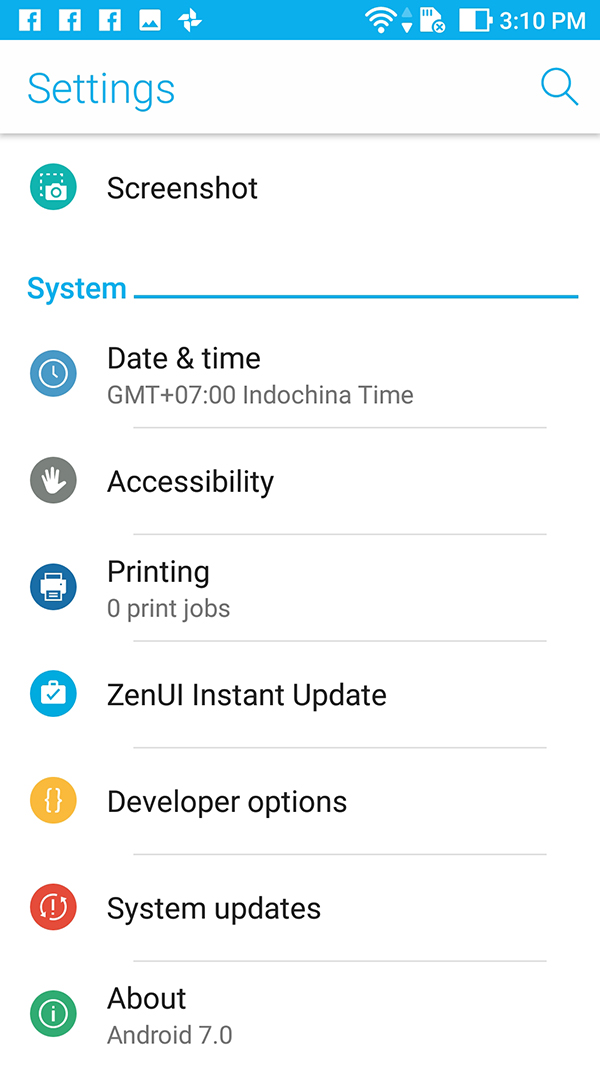
Task: Open Date & time settings
Action: 260,375
